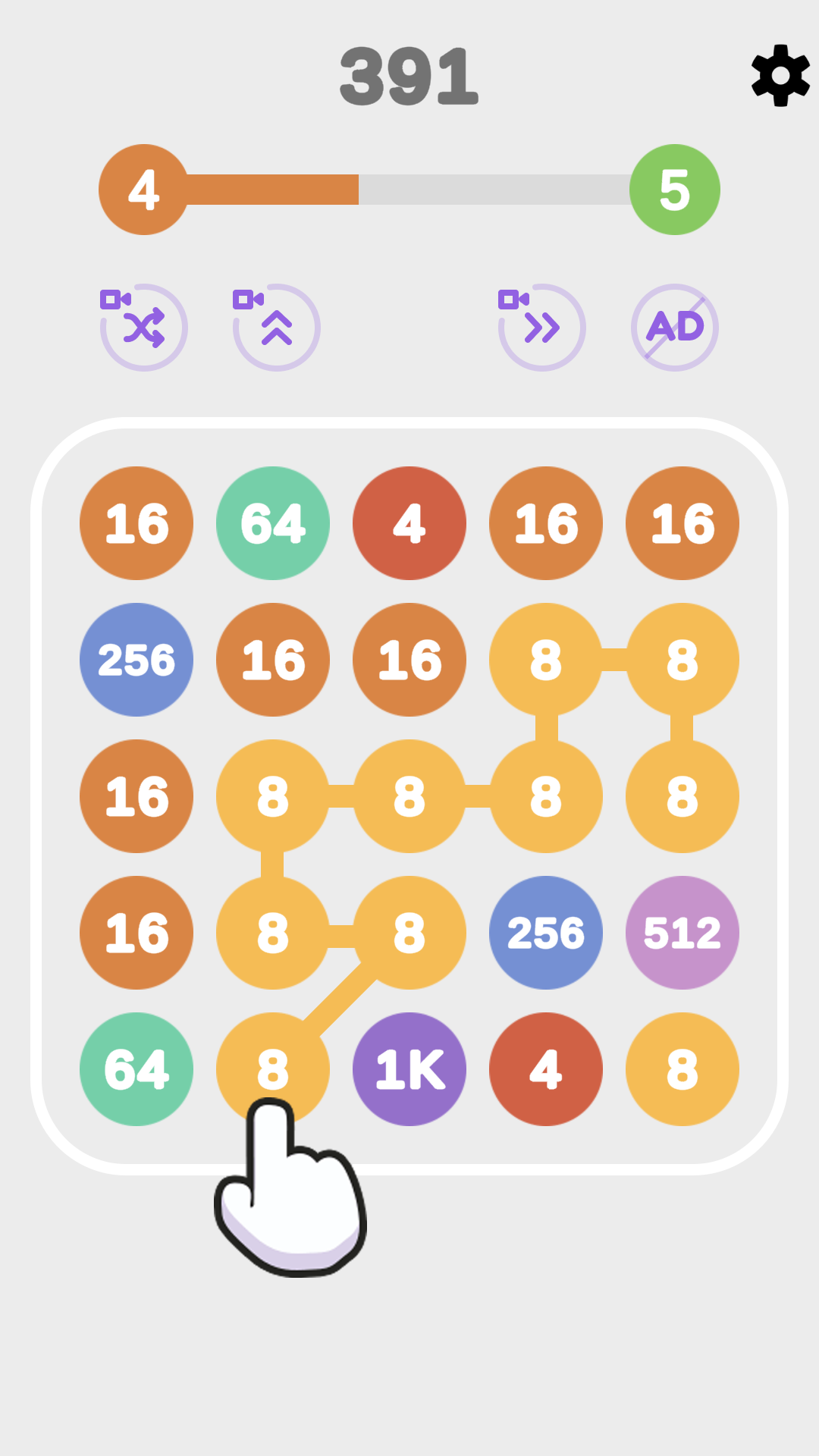The height and width of the screenshot is (1456, 819).
Task: Open the settings gear
Action: point(777,76)
